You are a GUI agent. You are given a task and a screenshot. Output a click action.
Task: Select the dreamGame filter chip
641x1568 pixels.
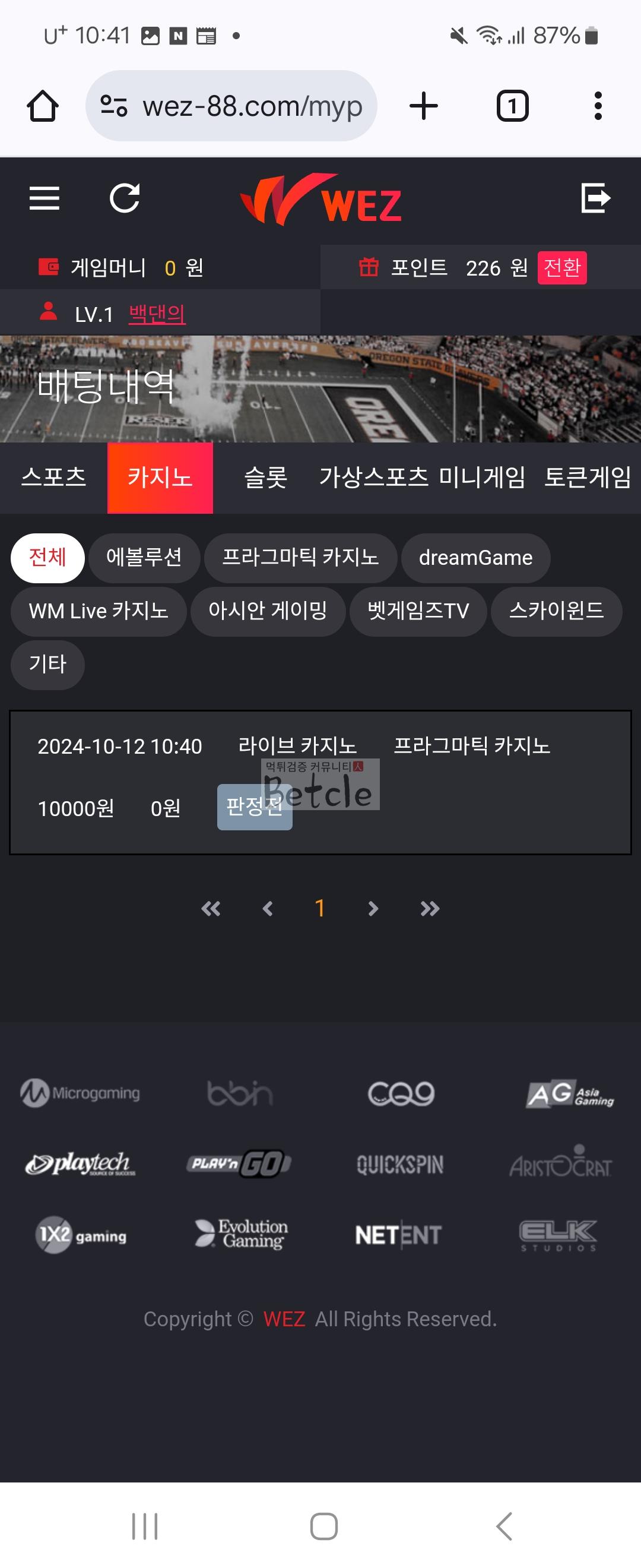[475, 558]
